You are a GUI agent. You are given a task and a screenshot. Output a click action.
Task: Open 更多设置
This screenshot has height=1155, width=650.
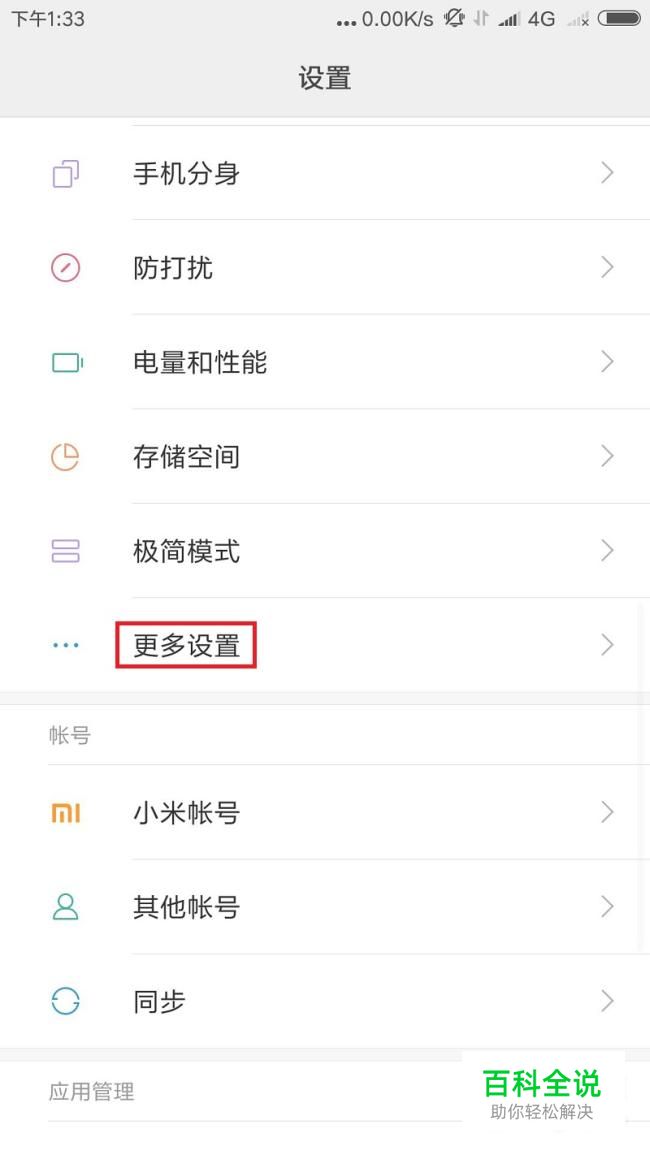[x=325, y=645]
